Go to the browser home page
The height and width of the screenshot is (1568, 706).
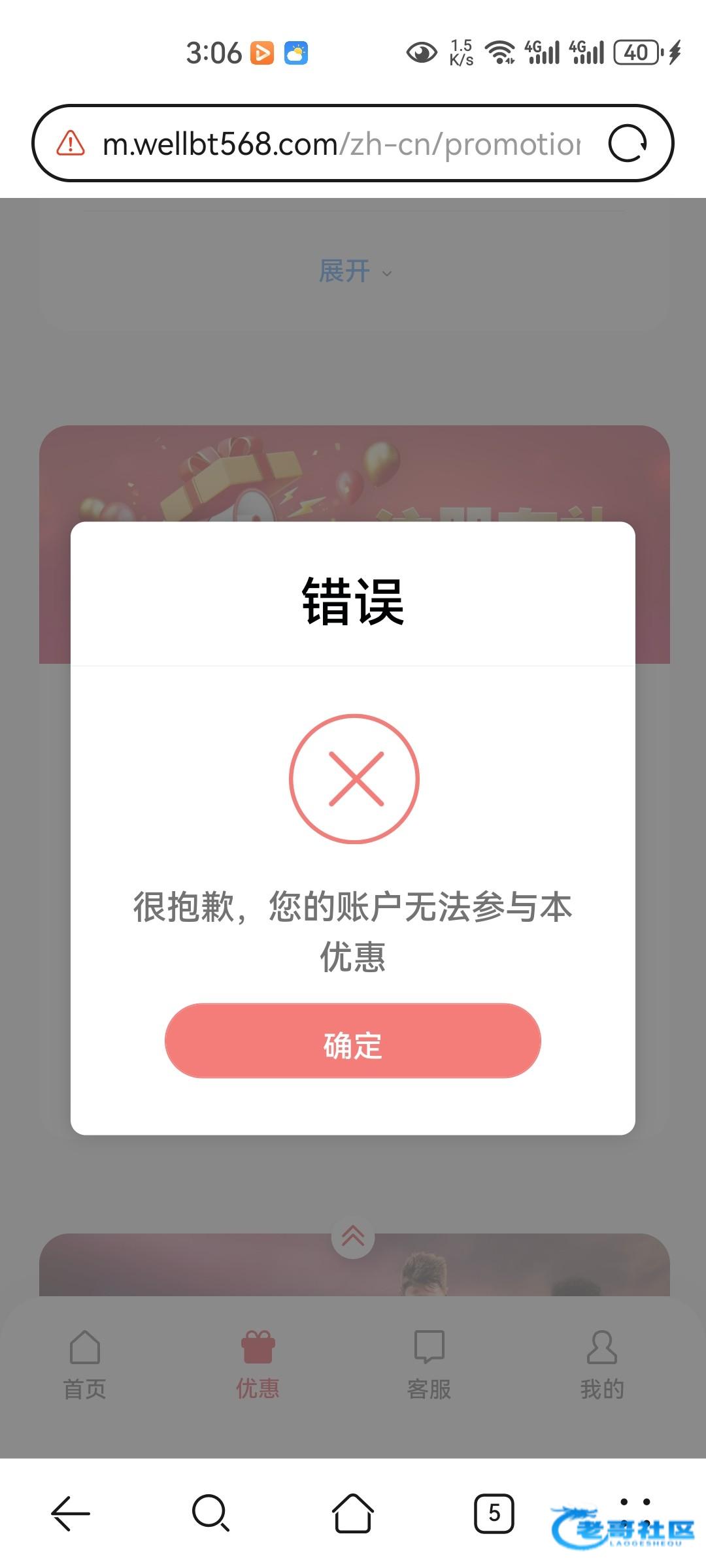coord(352,1513)
